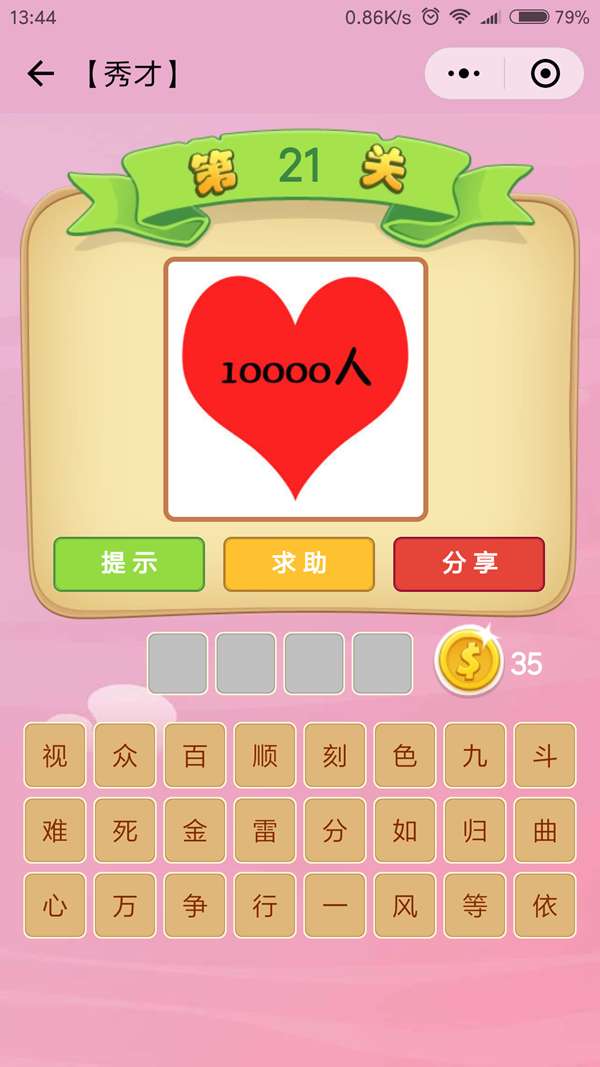Go back using the arrow
600x1067 pixels.
point(40,74)
